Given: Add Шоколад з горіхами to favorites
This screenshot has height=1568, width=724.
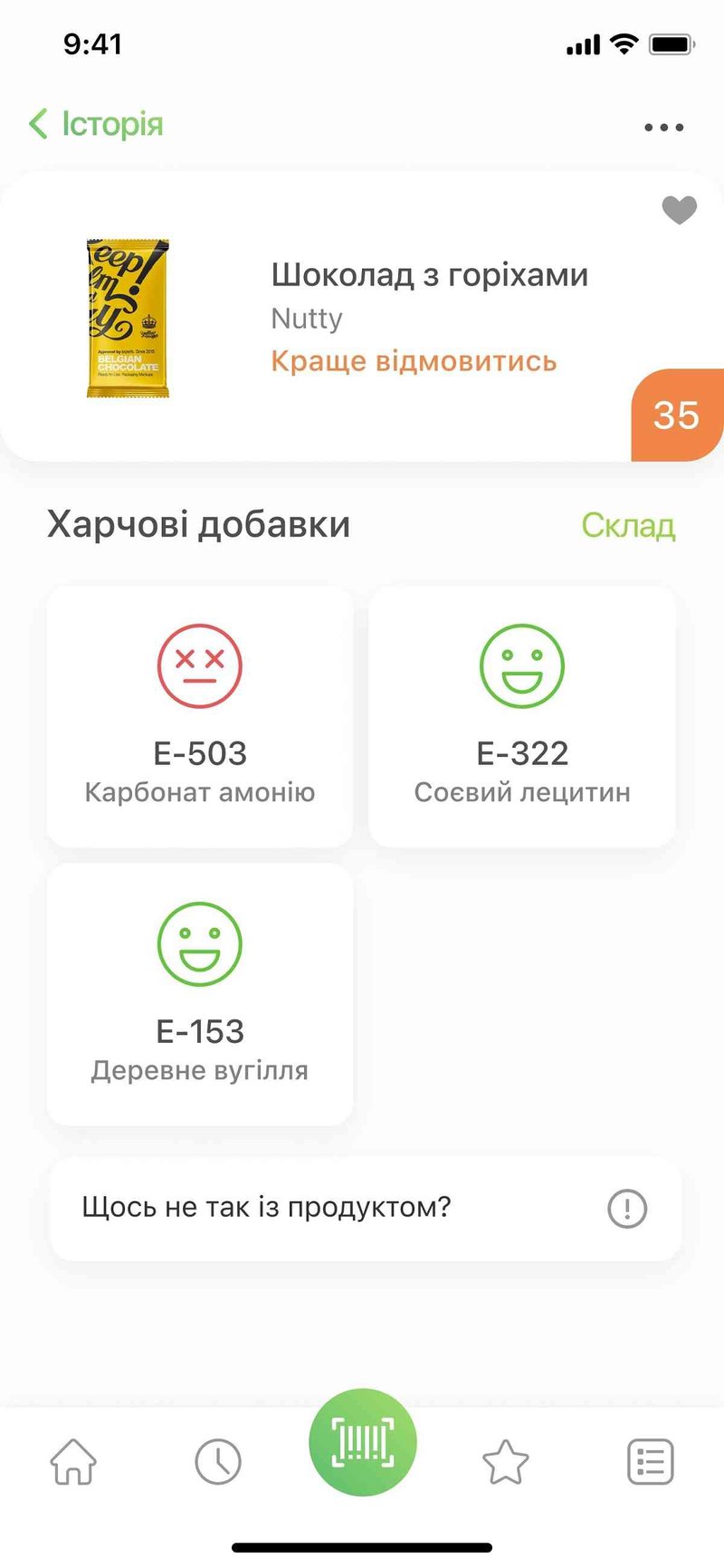Looking at the screenshot, I should pos(679,210).
